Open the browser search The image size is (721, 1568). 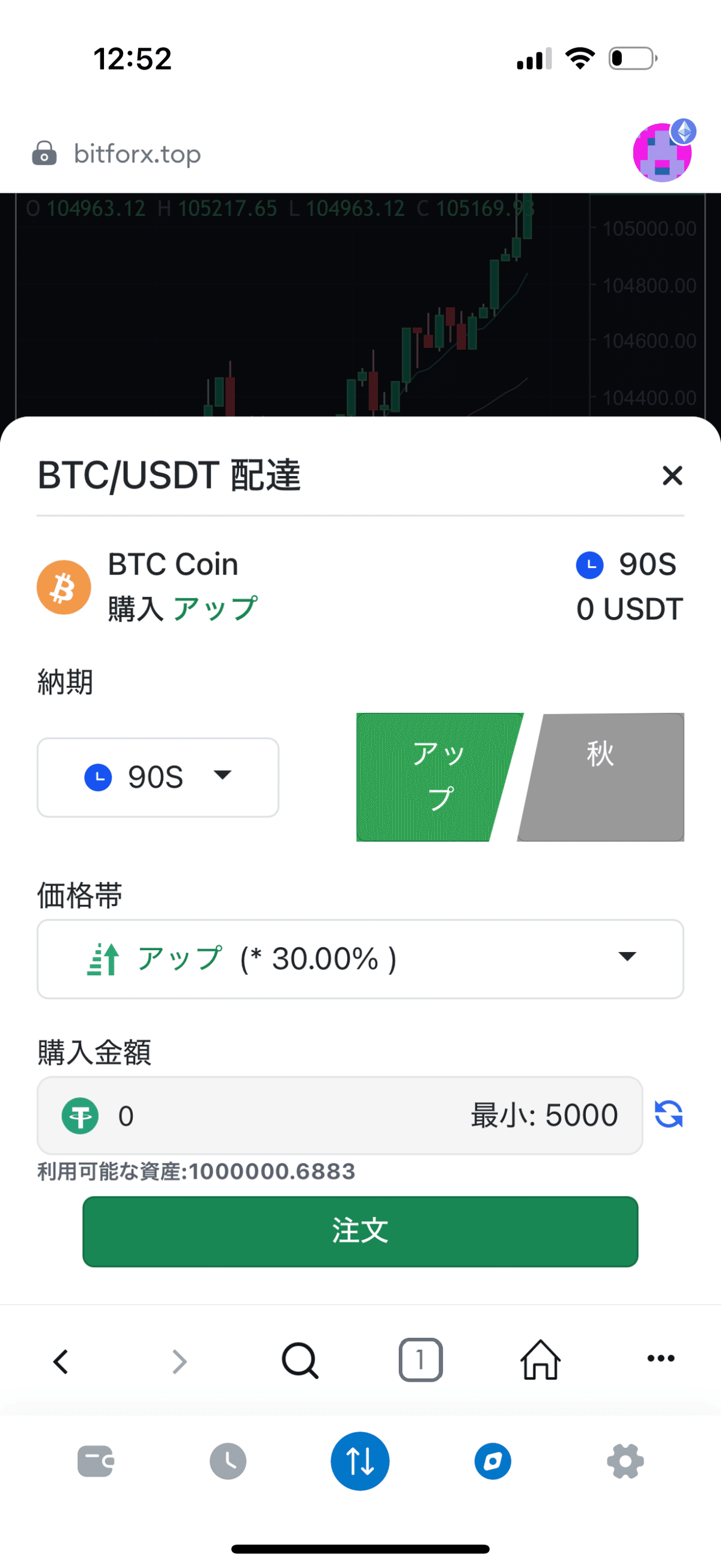point(300,1360)
